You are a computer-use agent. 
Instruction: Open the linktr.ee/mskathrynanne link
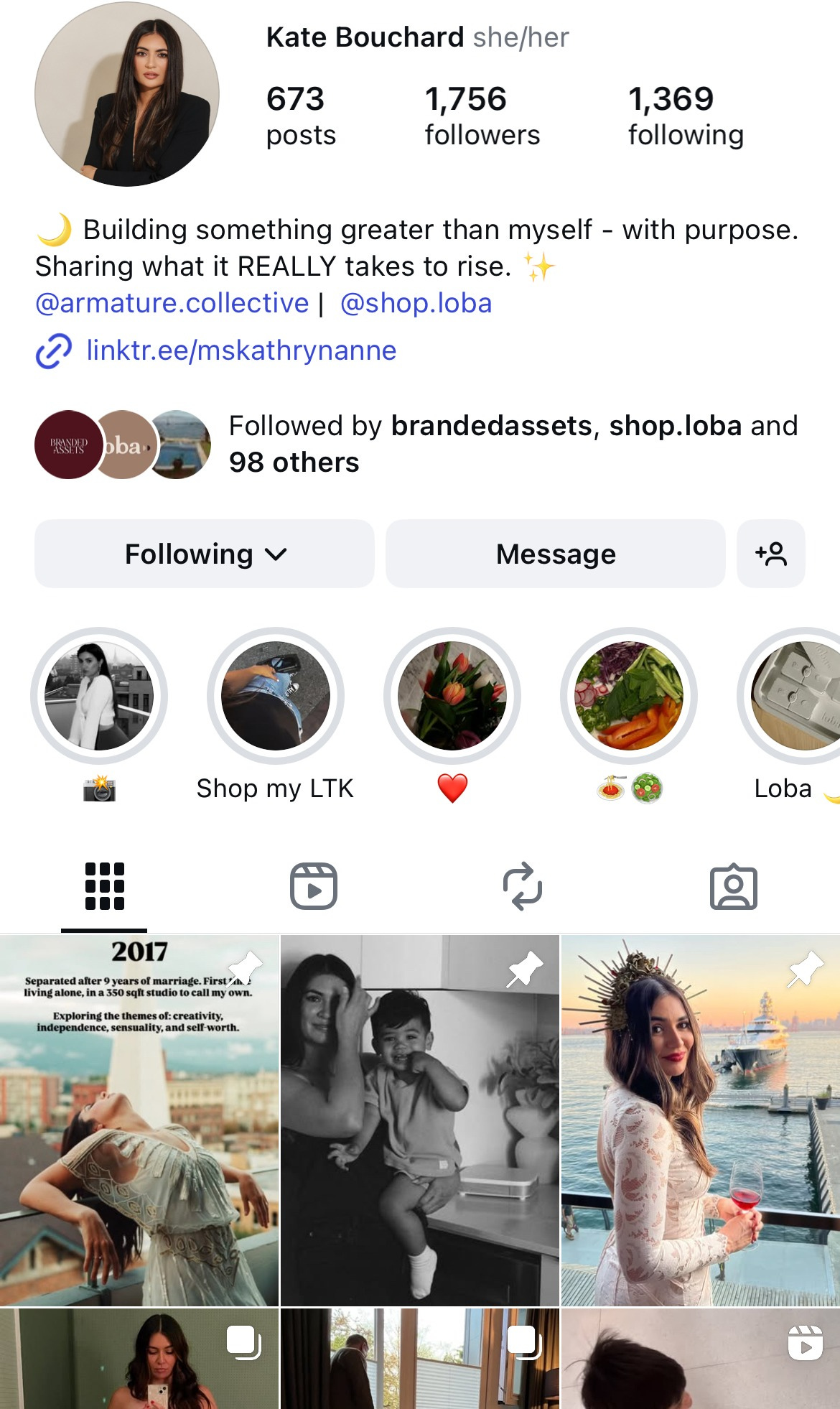[x=241, y=350]
